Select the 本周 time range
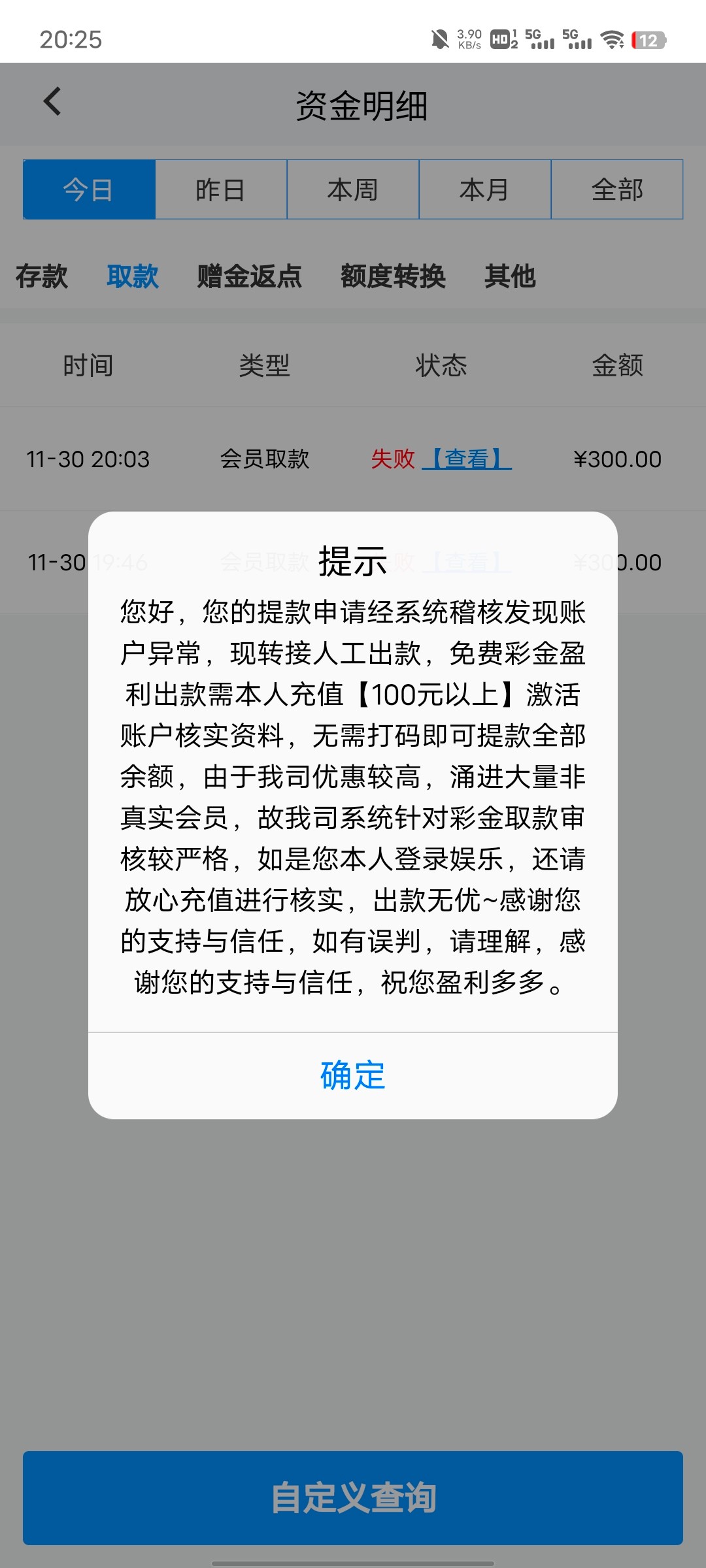Screen dimensions: 706x1568 click(353, 189)
